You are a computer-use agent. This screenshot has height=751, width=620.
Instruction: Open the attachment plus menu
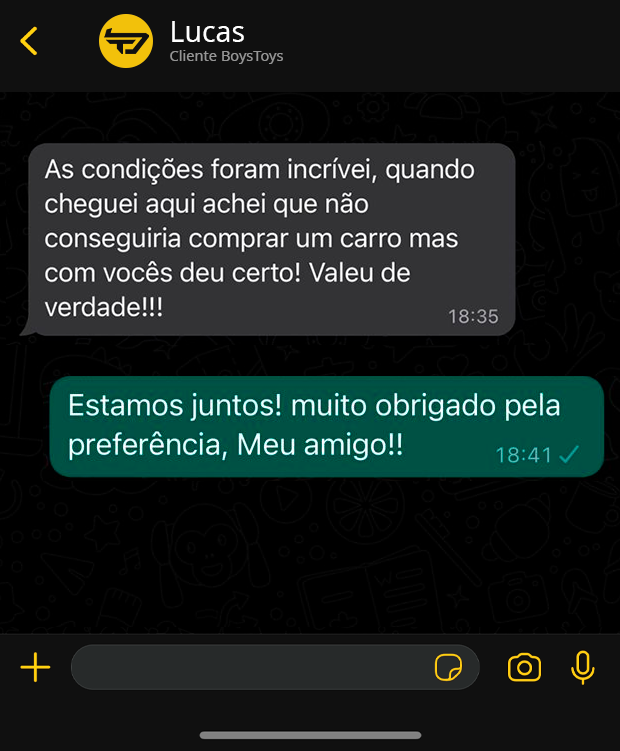pos(35,667)
